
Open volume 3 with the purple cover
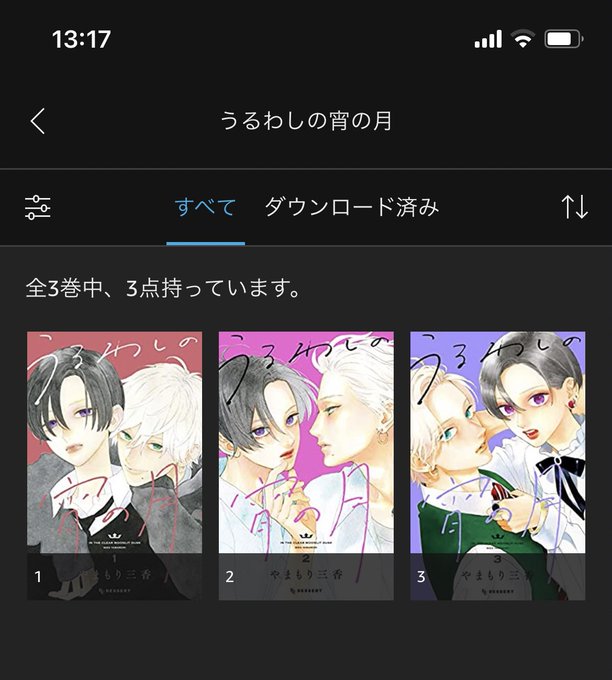point(498,466)
